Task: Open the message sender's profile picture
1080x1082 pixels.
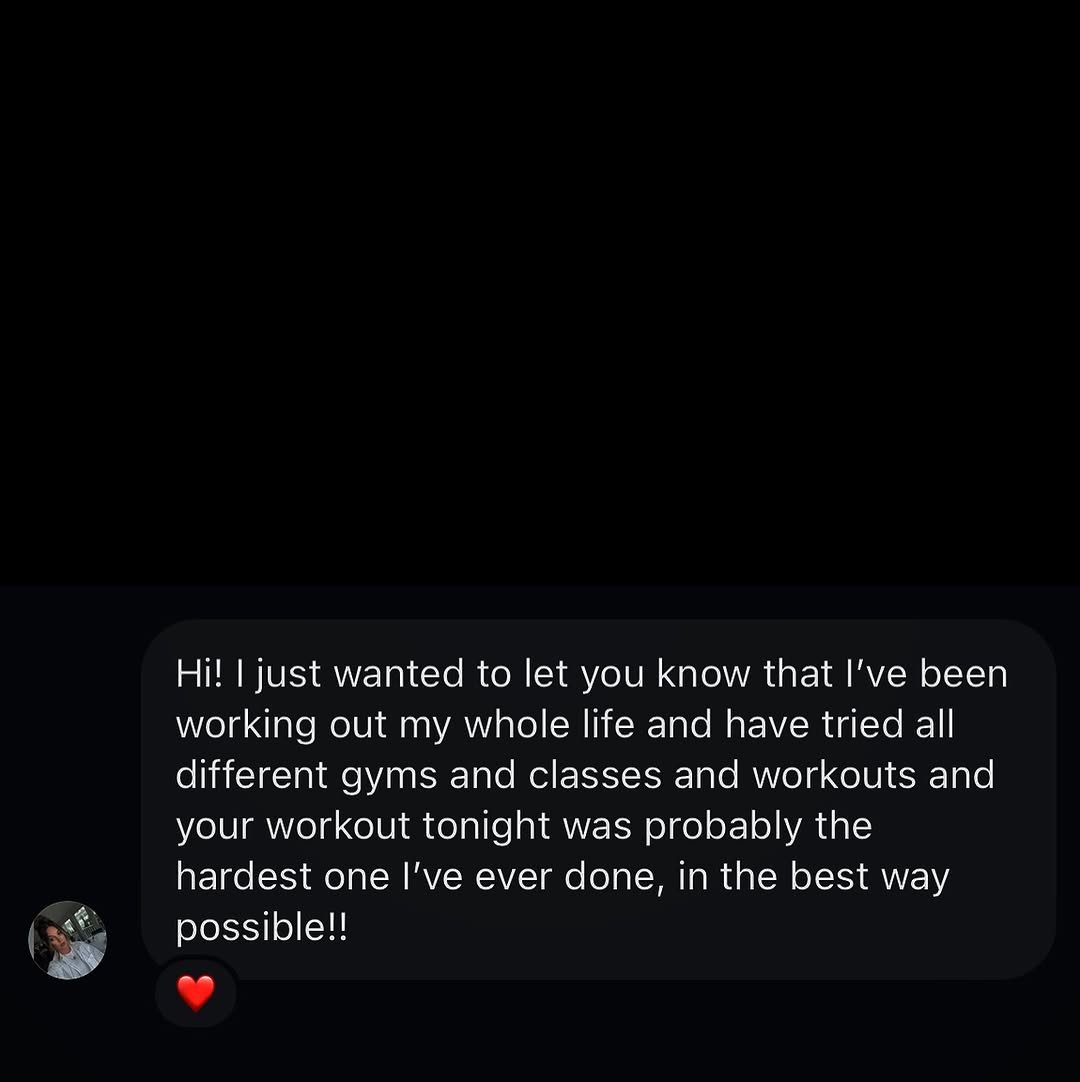Action: pyautogui.click(x=67, y=940)
